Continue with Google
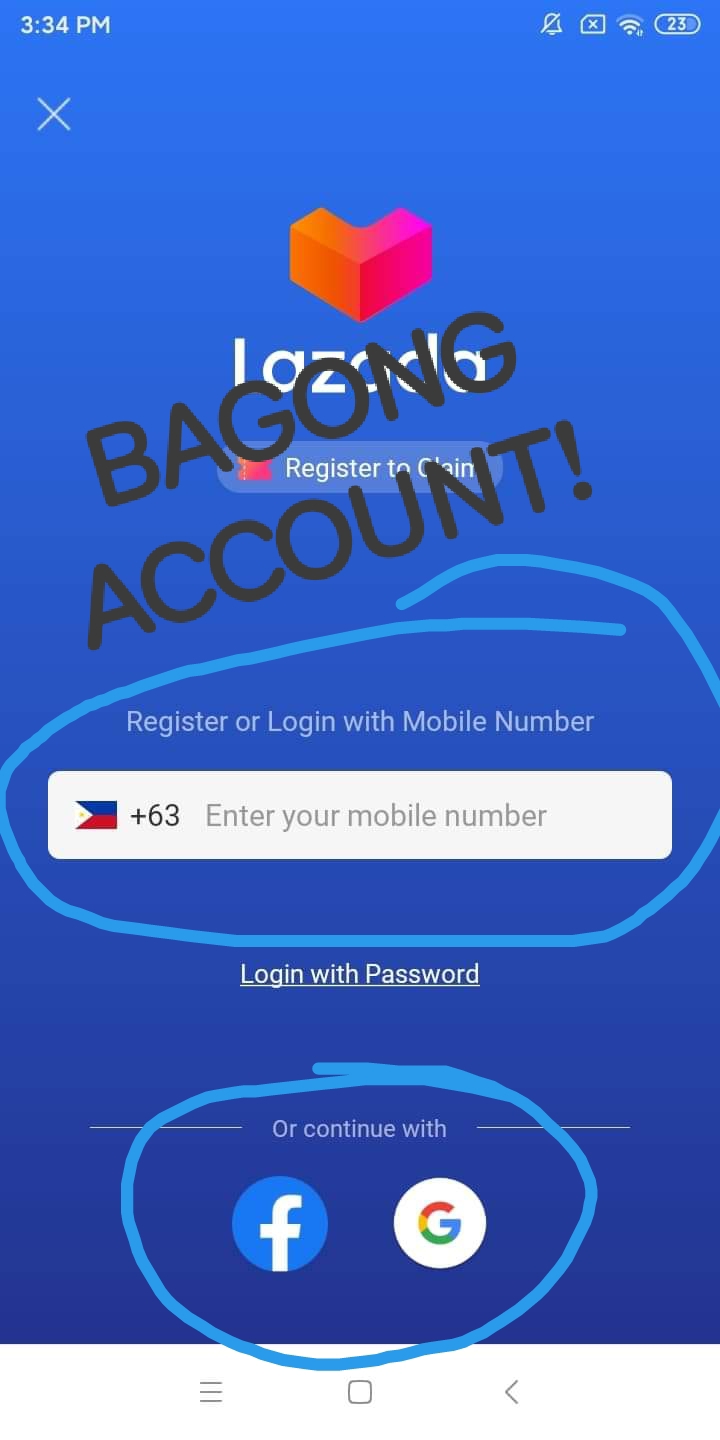This screenshot has height=1440, width=720. pos(440,1223)
